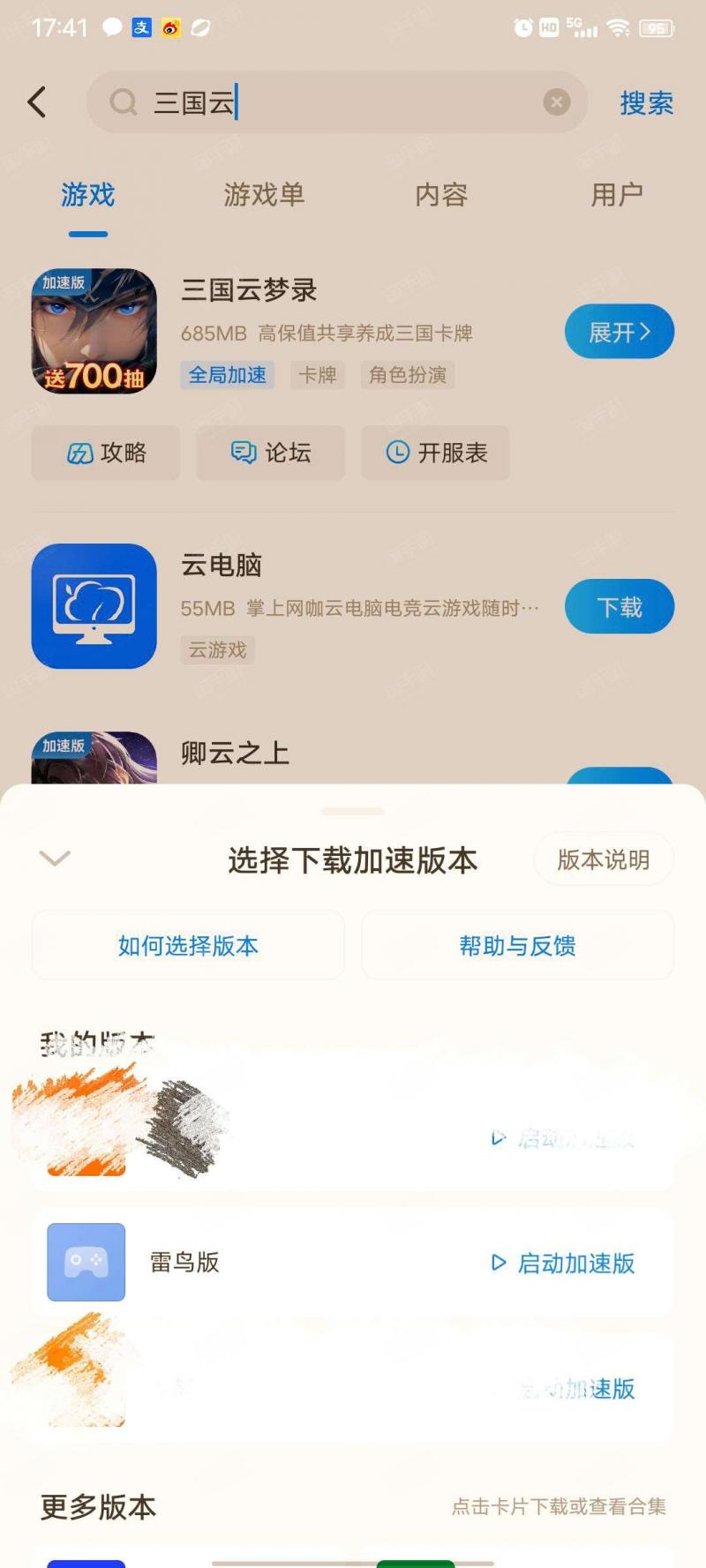Switch to the 内容 tab

click(x=441, y=194)
